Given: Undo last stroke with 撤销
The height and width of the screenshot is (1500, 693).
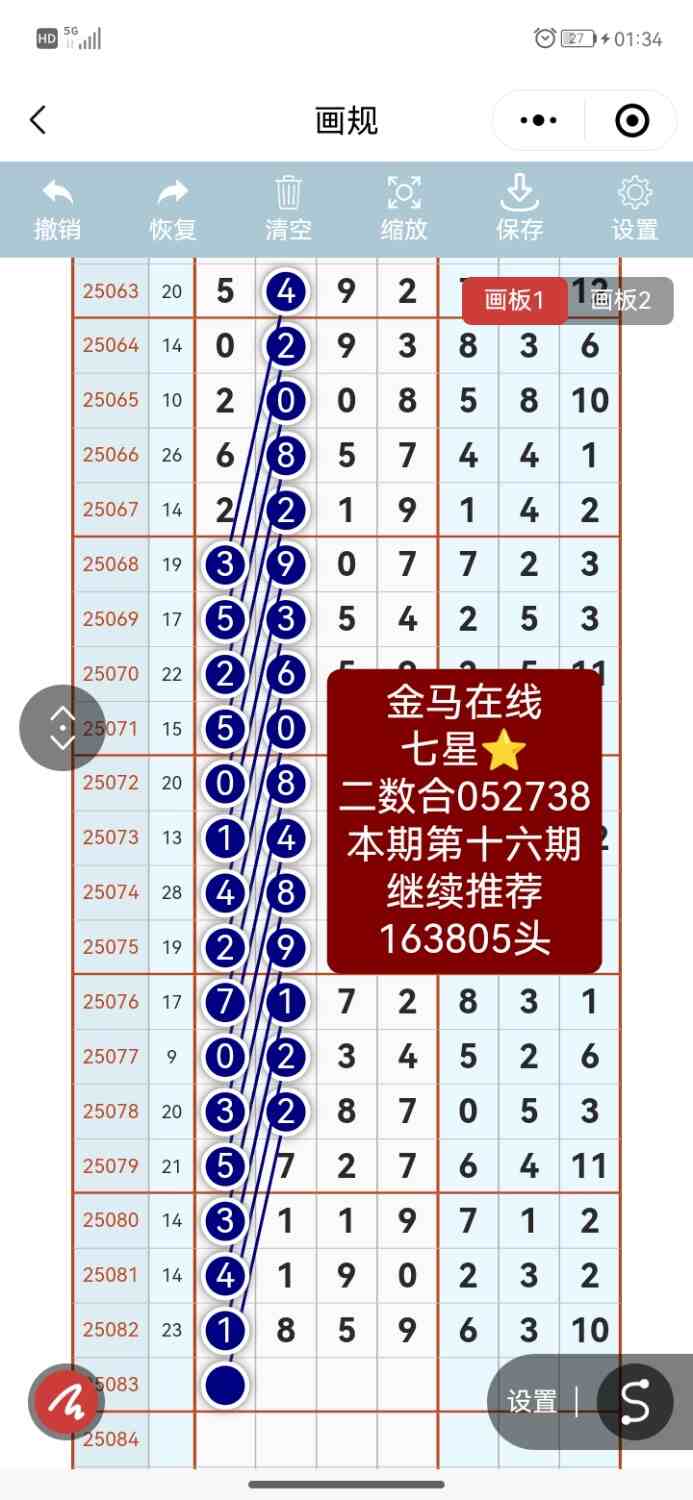Looking at the screenshot, I should coord(58,209).
